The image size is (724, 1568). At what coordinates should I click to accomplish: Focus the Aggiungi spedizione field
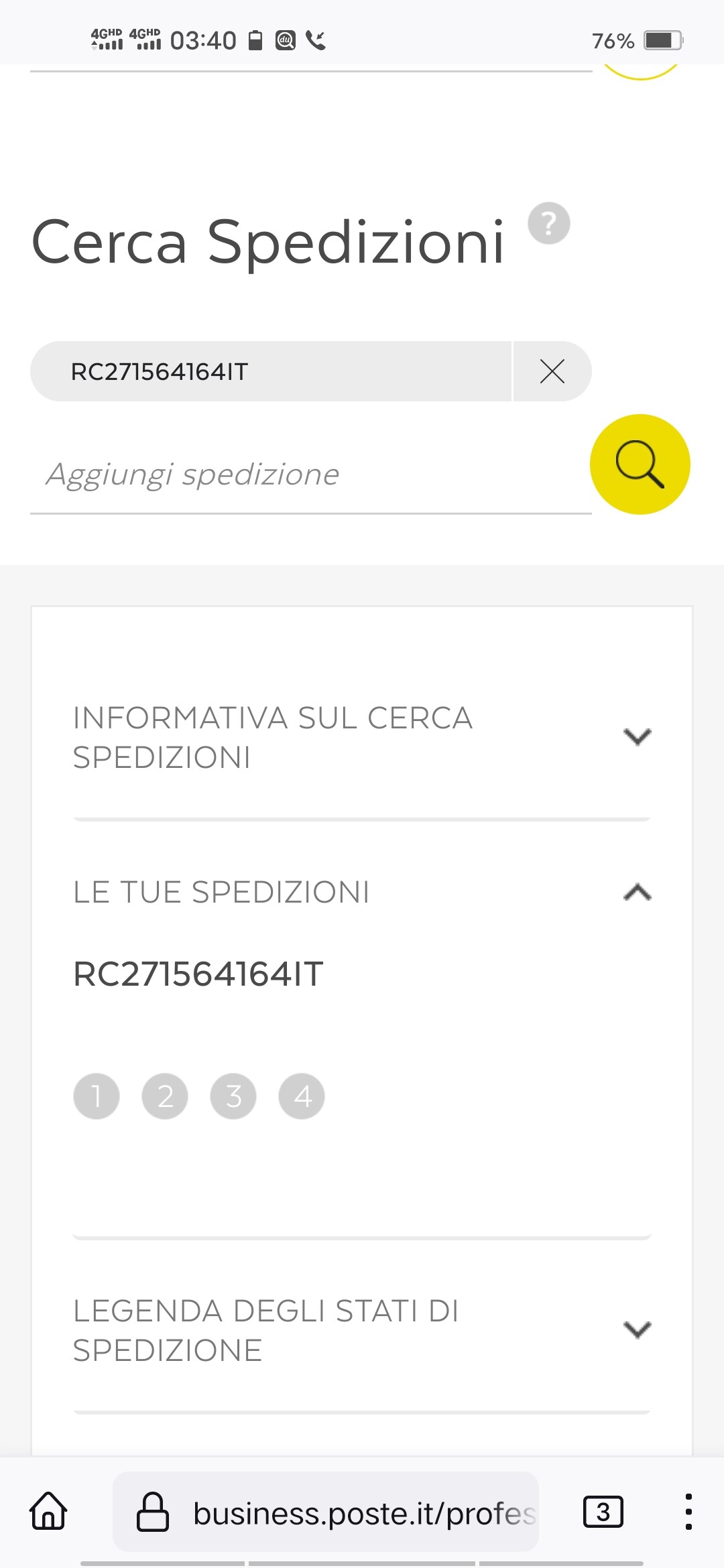click(x=310, y=474)
